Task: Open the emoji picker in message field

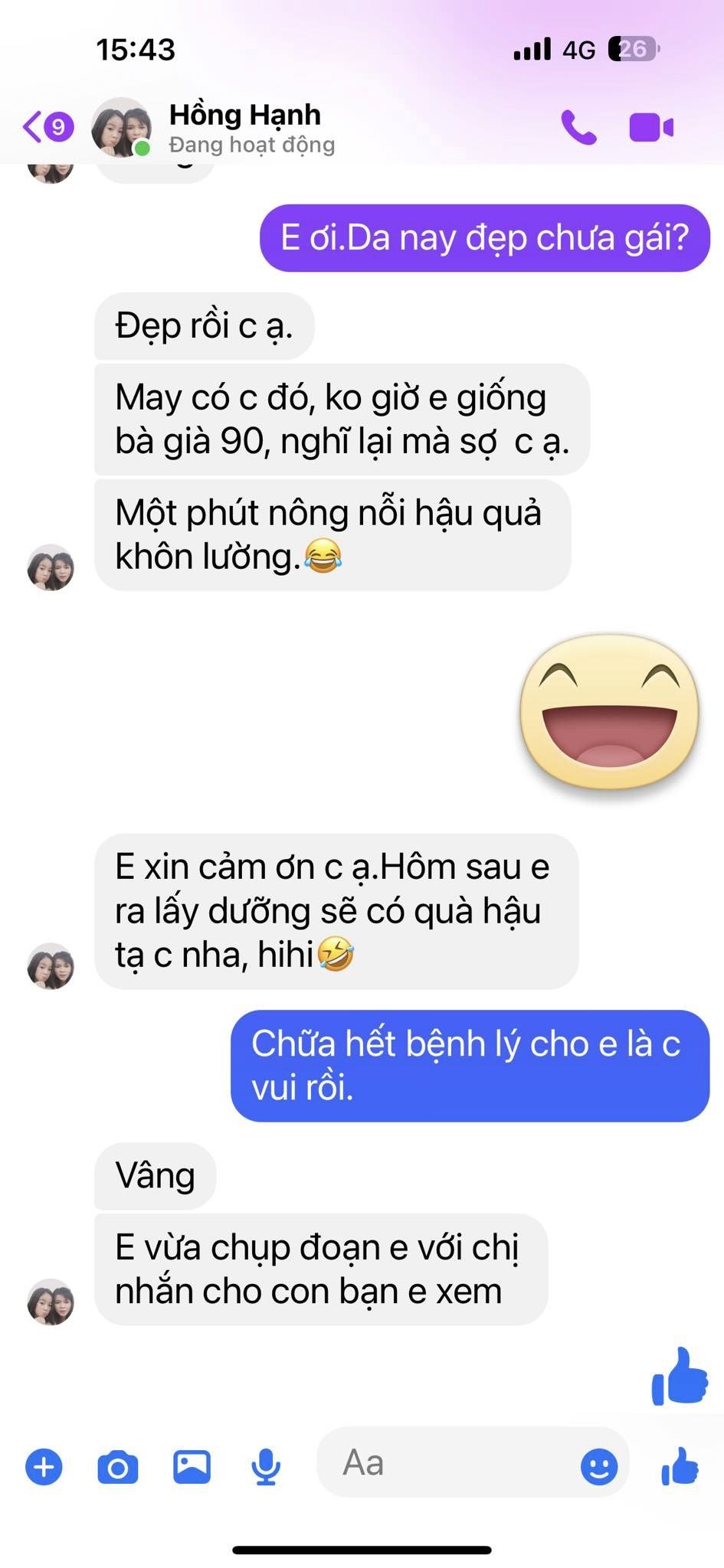Action: [598, 1466]
